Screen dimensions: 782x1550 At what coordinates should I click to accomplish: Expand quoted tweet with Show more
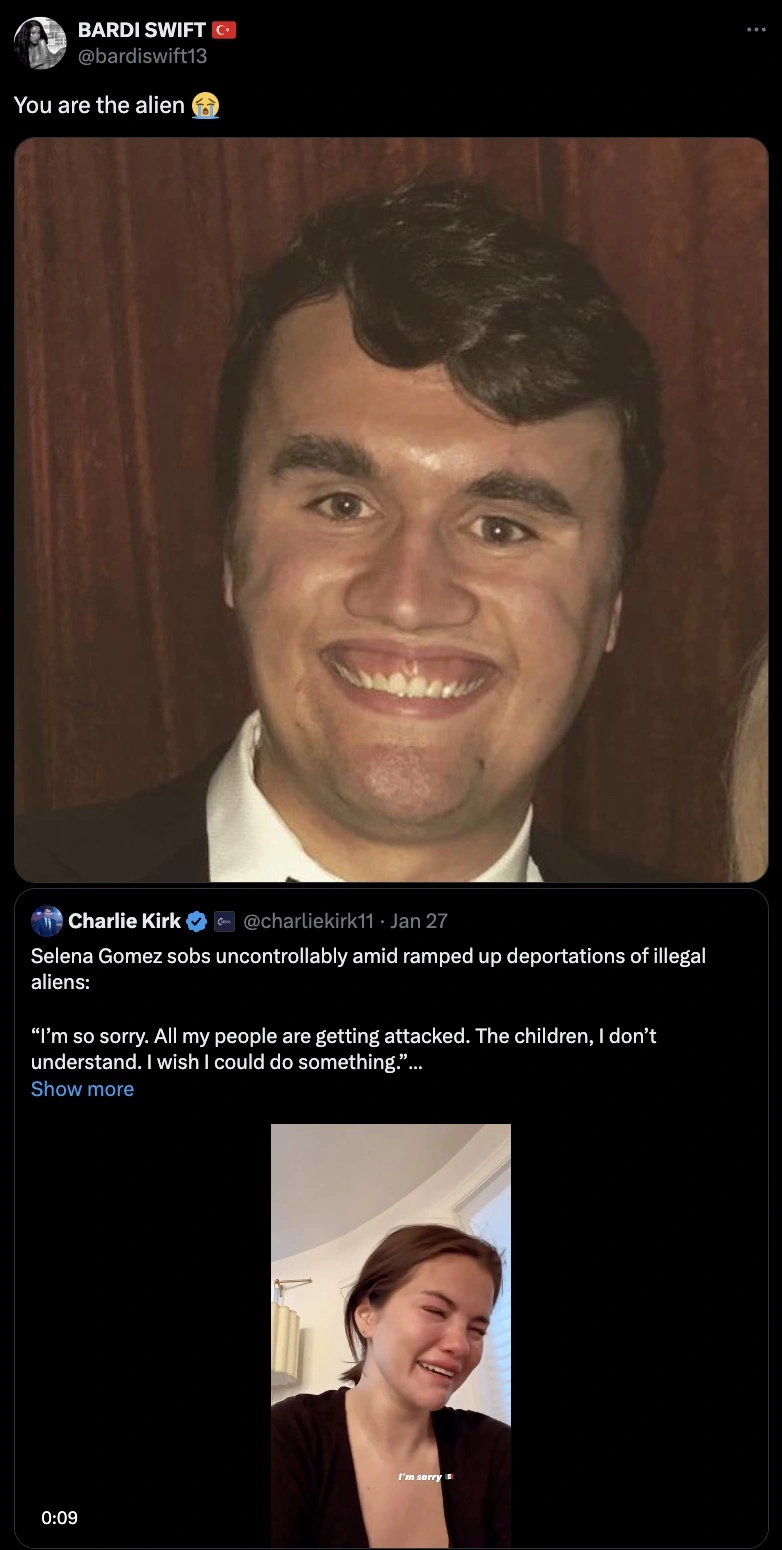pyautogui.click(x=82, y=1089)
